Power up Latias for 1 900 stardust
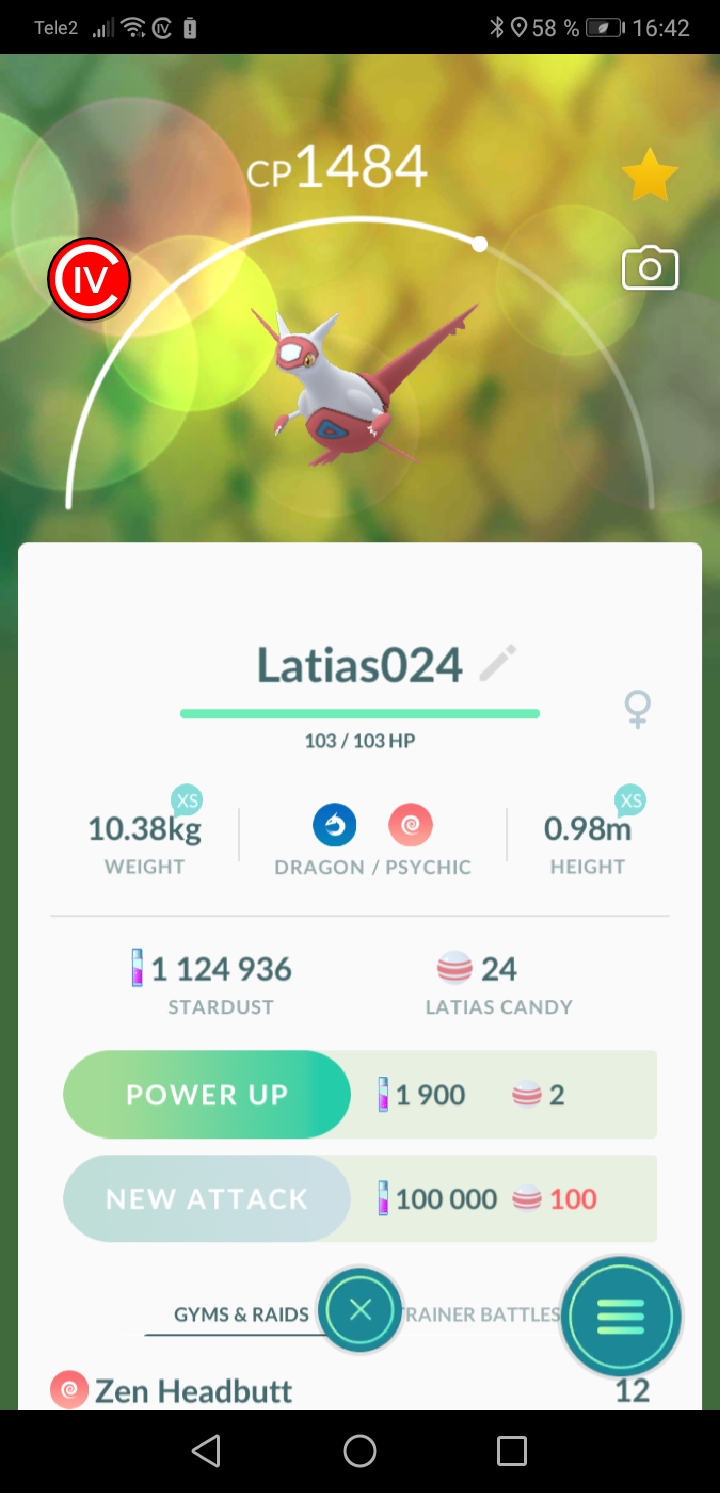The height and width of the screenshot is (1493, 720). pos(207,1094)
